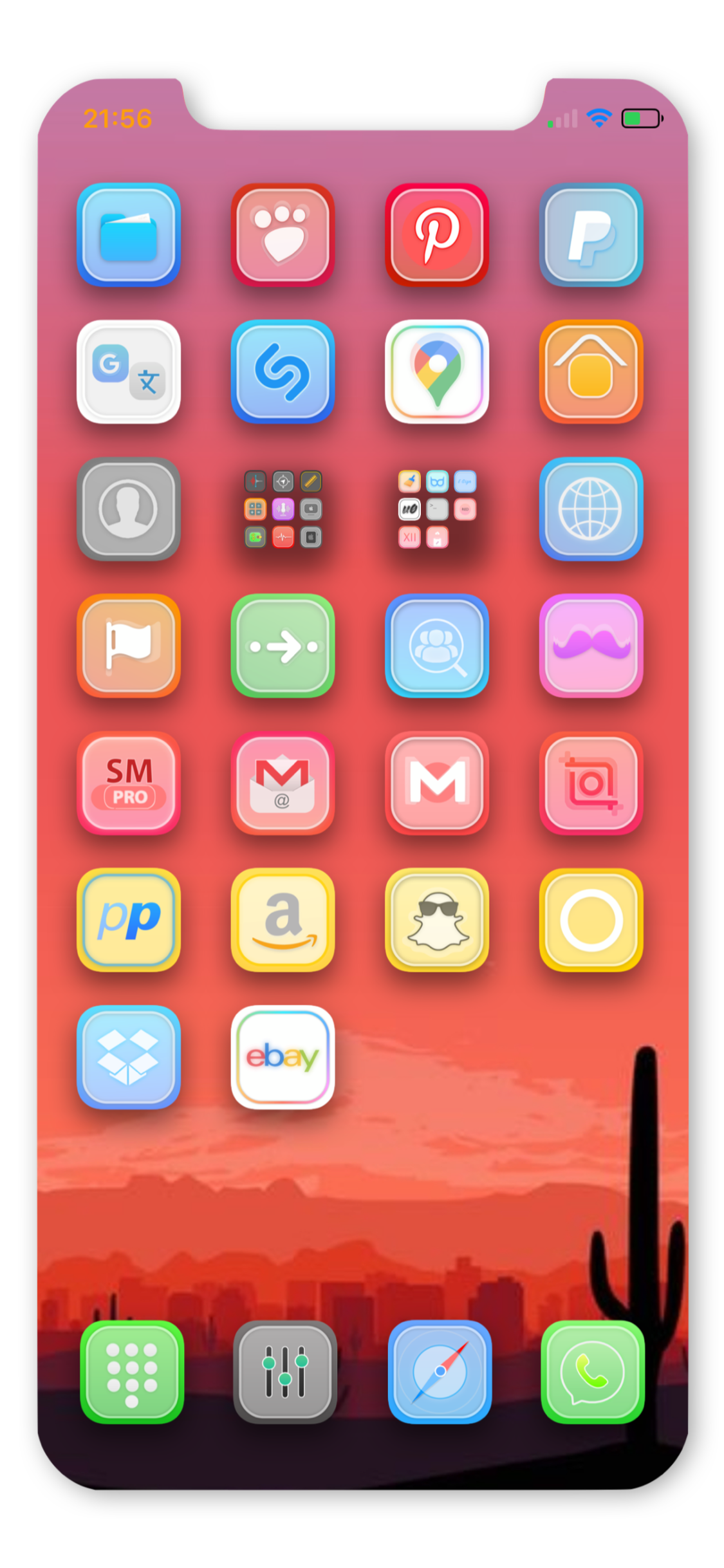This screenshot has width=724, height=1568.
Task: Open the sliders settings app in dock
Action: 284,1372
